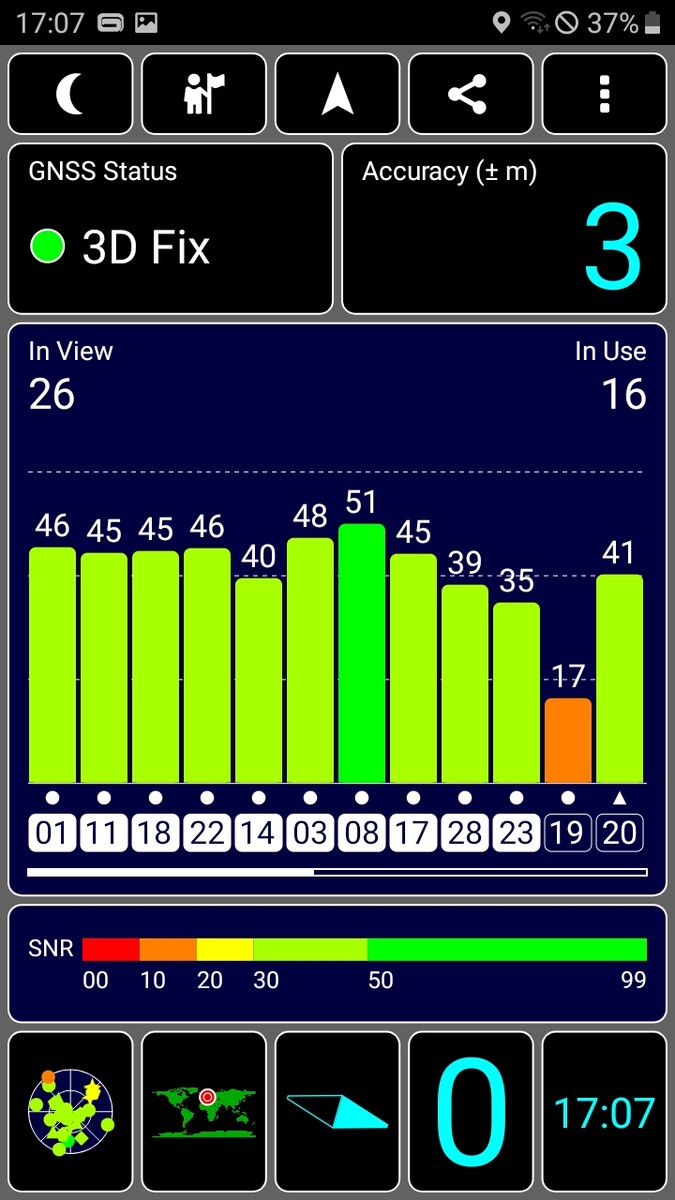Open the compass needle tile
Viewport: 675px width, 1200px height.
pyautogui.click(x=337, y=1110)
